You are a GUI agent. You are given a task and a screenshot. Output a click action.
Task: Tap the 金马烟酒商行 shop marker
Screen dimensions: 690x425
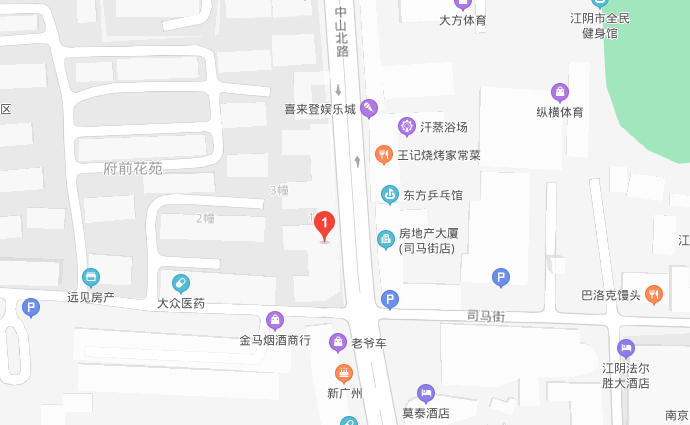coord(275,321)
